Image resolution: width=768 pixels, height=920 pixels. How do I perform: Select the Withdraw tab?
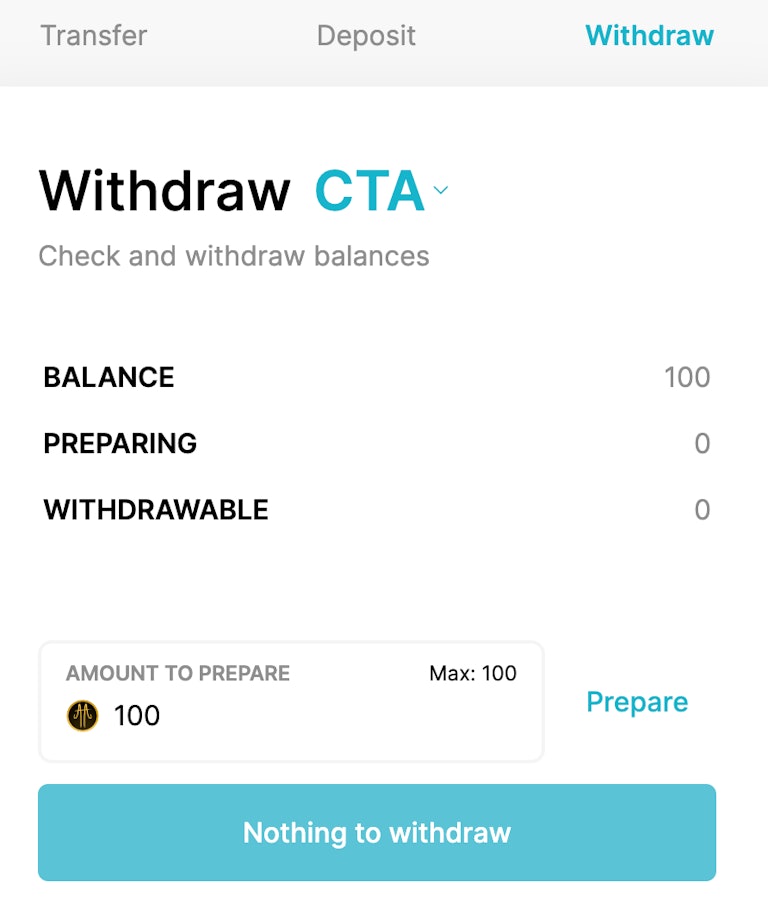[649, 36]
